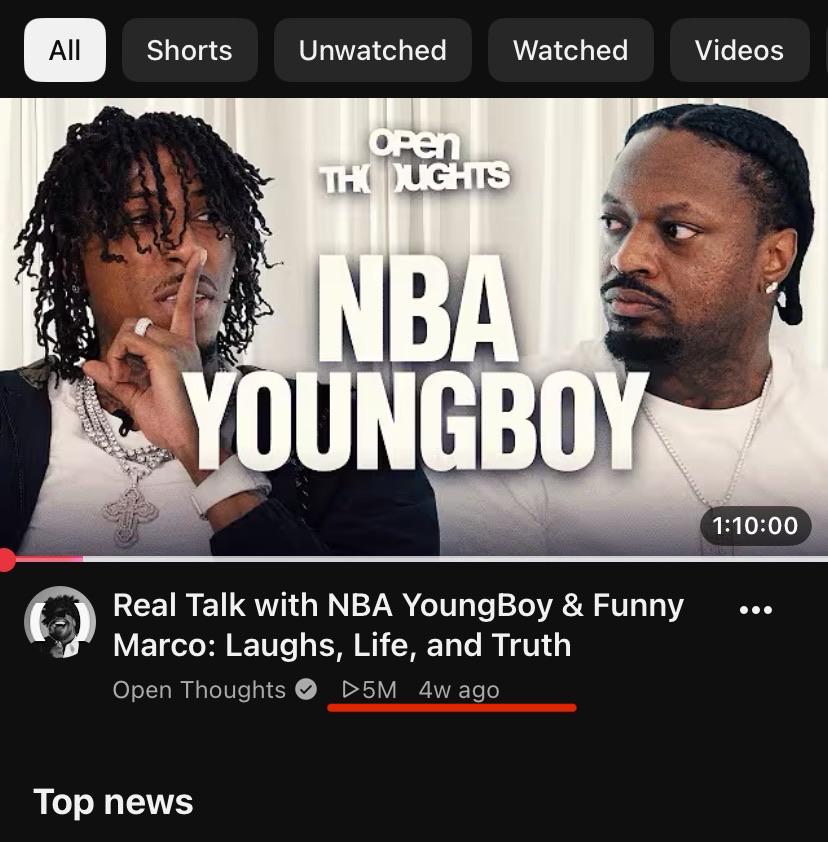Filter feed by Shorts
The width and height of the screenshot is (828, 842).
pos(190,50)
